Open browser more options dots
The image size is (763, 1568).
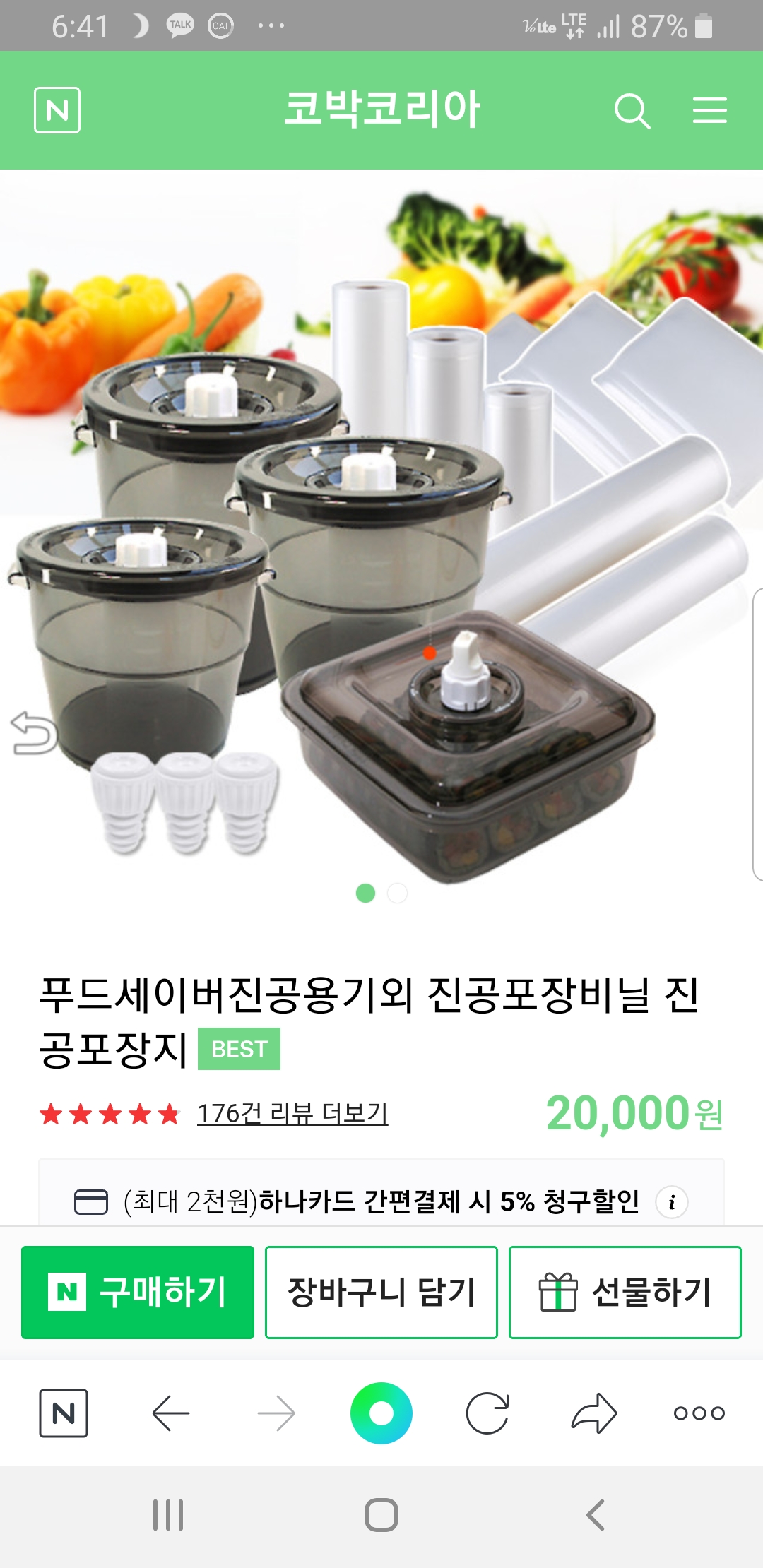(699, 1413)
